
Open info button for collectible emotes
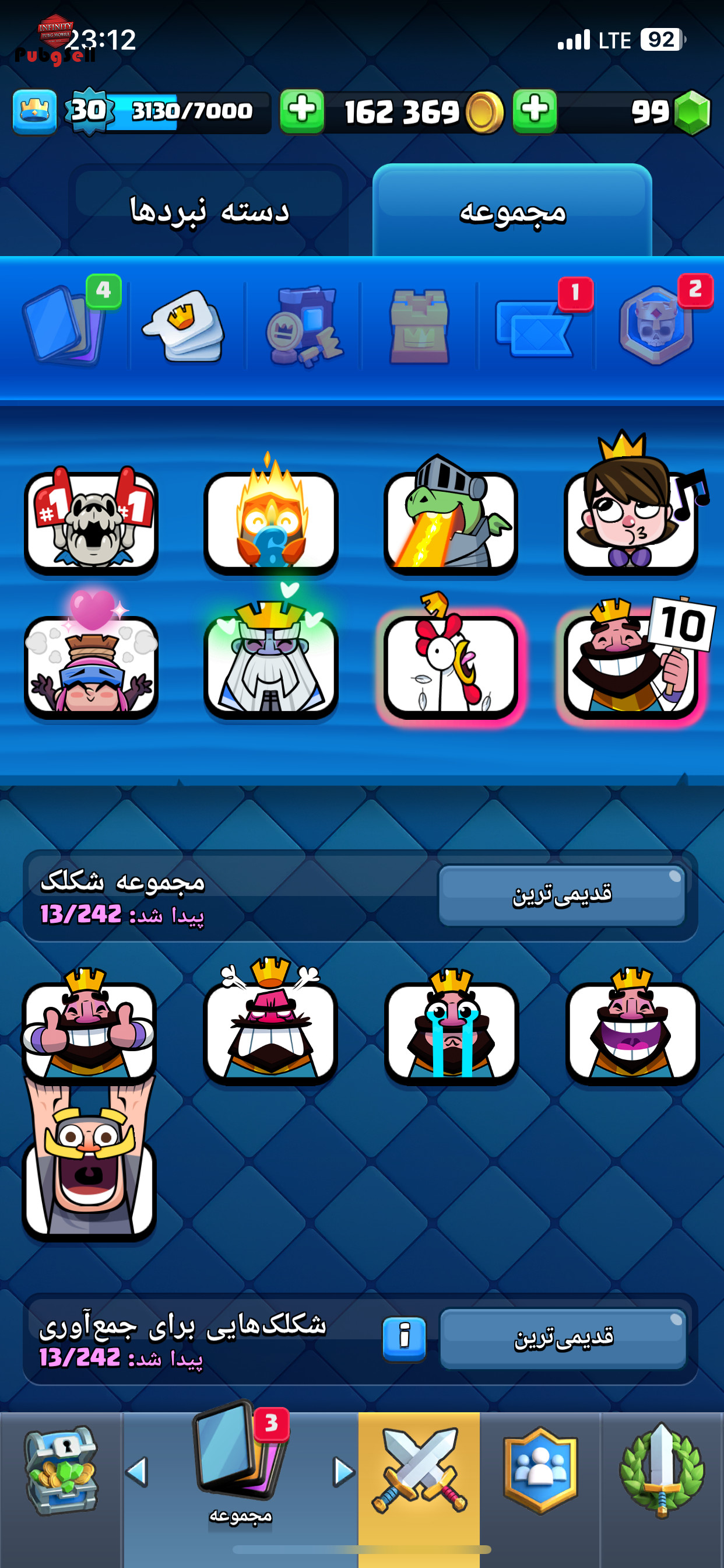tap(404, 1339)
